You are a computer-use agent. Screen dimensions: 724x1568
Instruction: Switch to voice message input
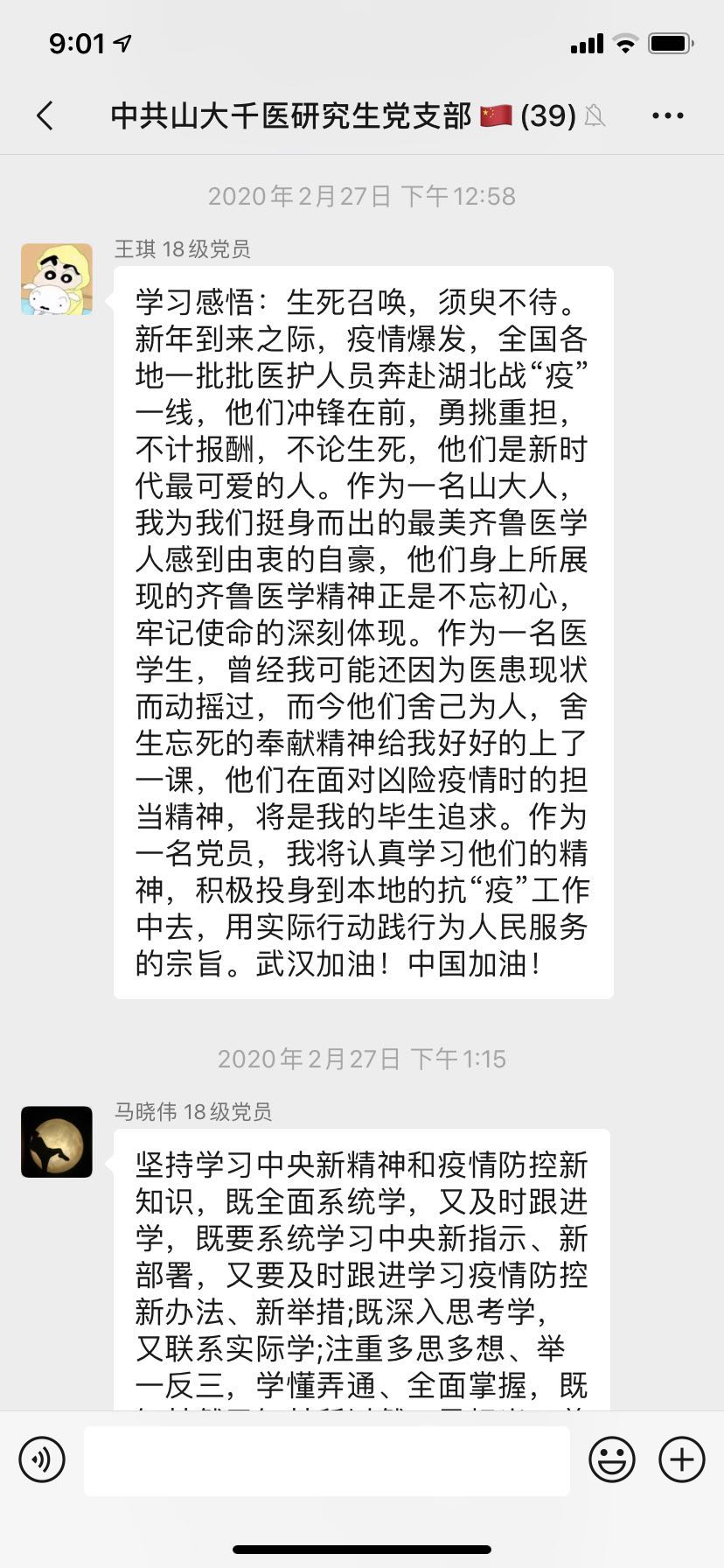42,1459
